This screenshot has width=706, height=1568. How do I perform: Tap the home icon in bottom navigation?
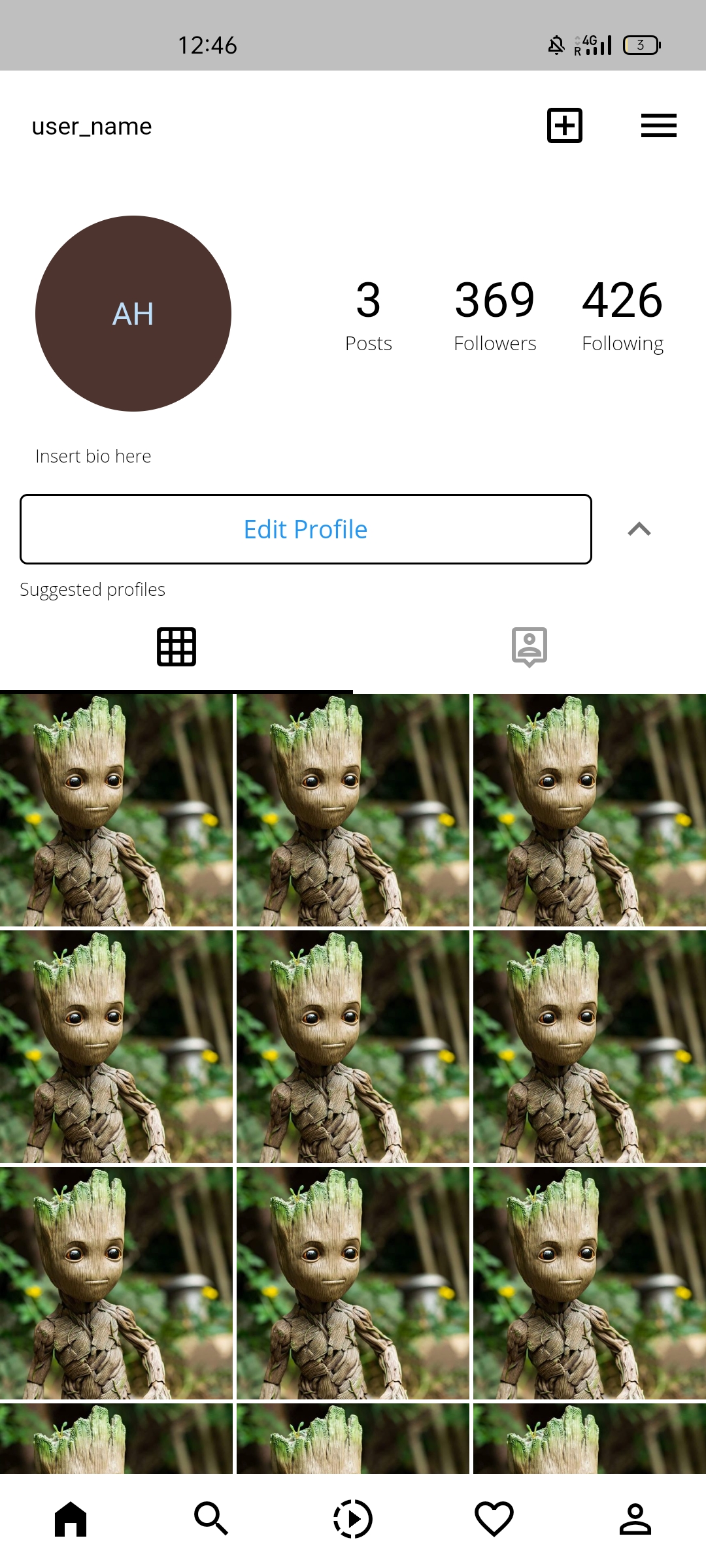(70, 1518)
